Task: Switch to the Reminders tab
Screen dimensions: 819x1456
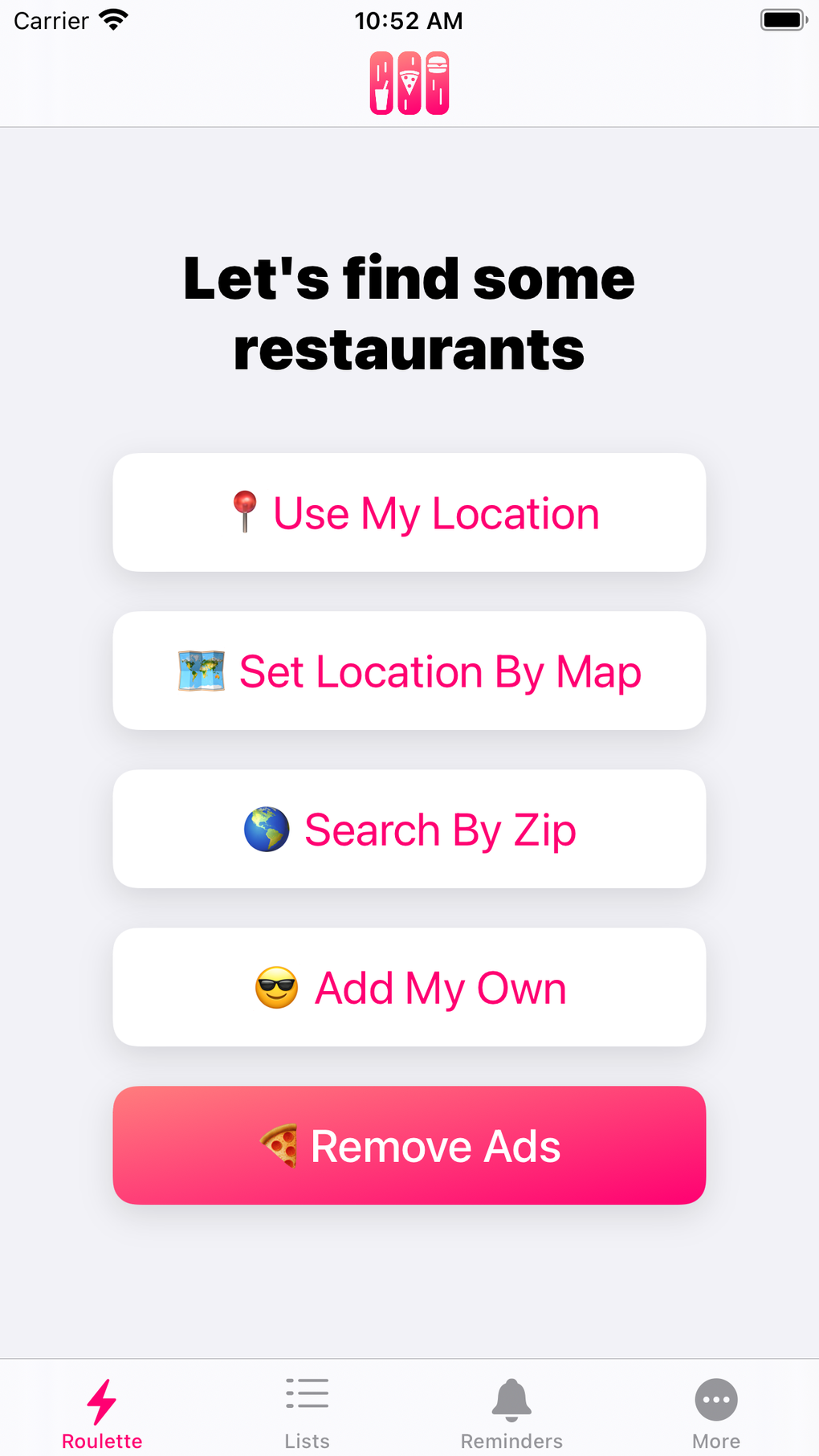Action: tap(511, 1409)
